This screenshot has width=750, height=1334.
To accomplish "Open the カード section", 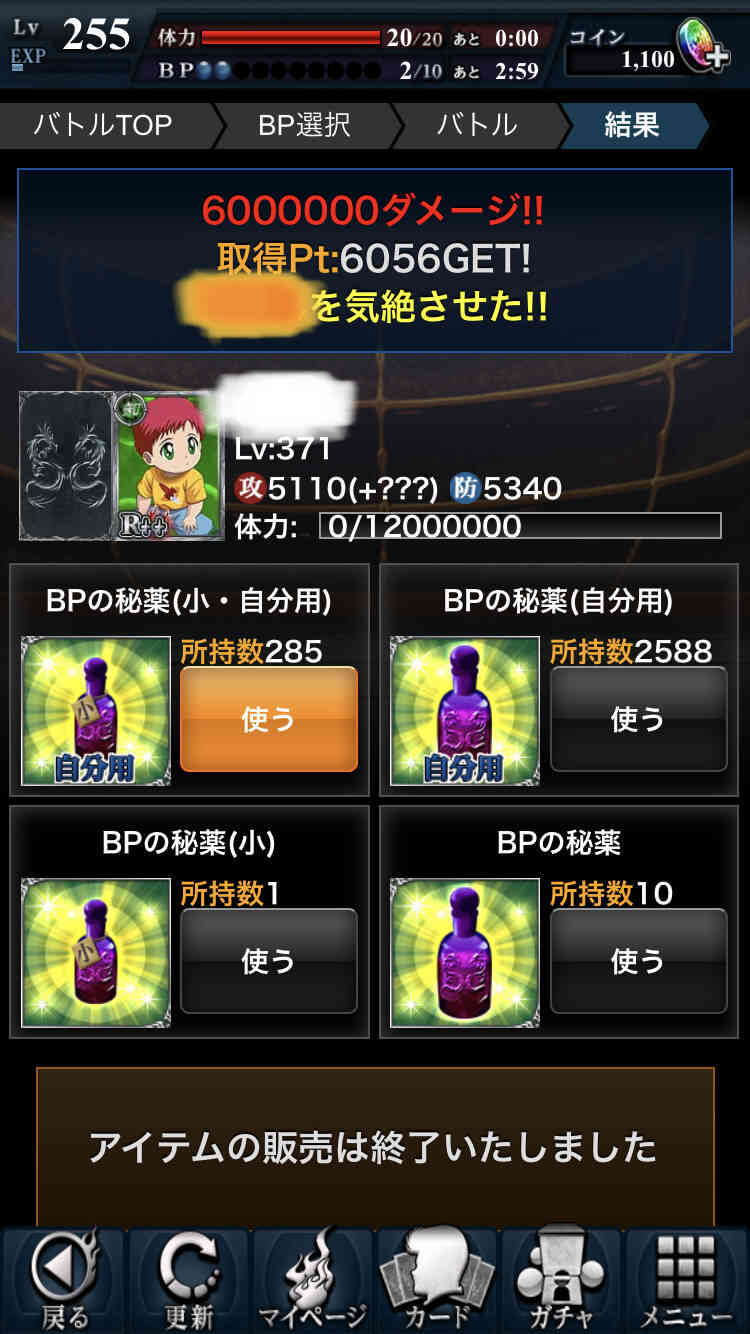I will (437, 1282).
